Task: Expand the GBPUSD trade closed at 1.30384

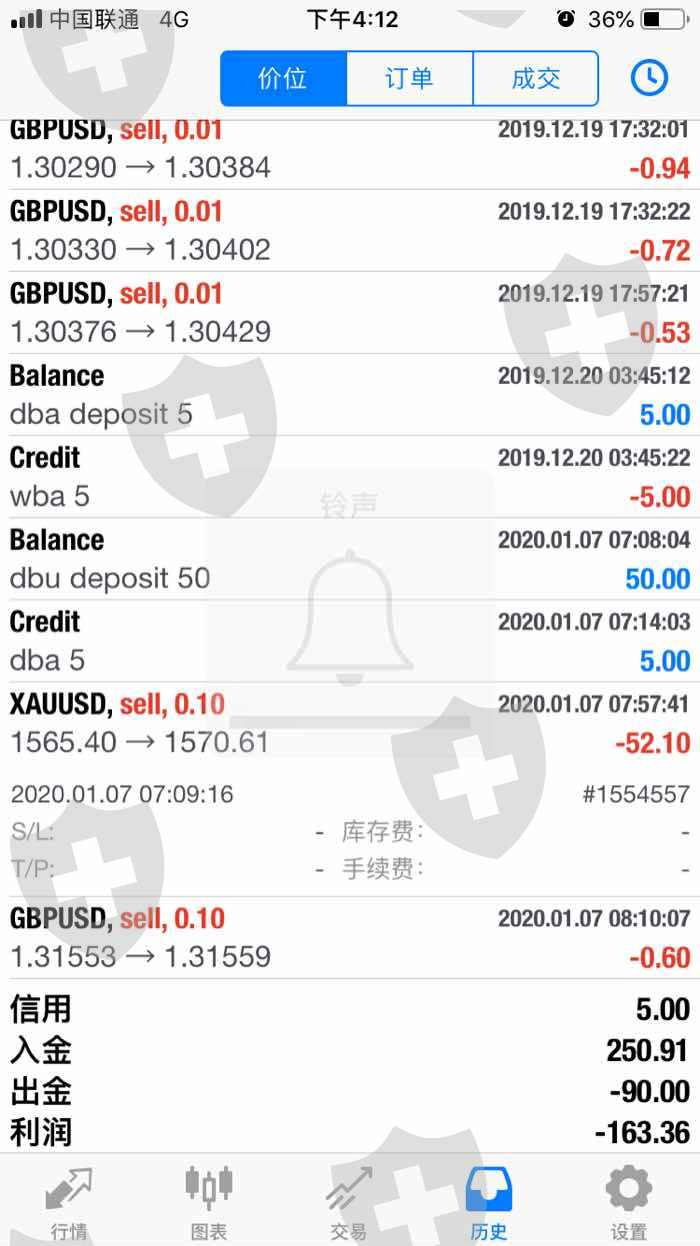Action: 350,150
